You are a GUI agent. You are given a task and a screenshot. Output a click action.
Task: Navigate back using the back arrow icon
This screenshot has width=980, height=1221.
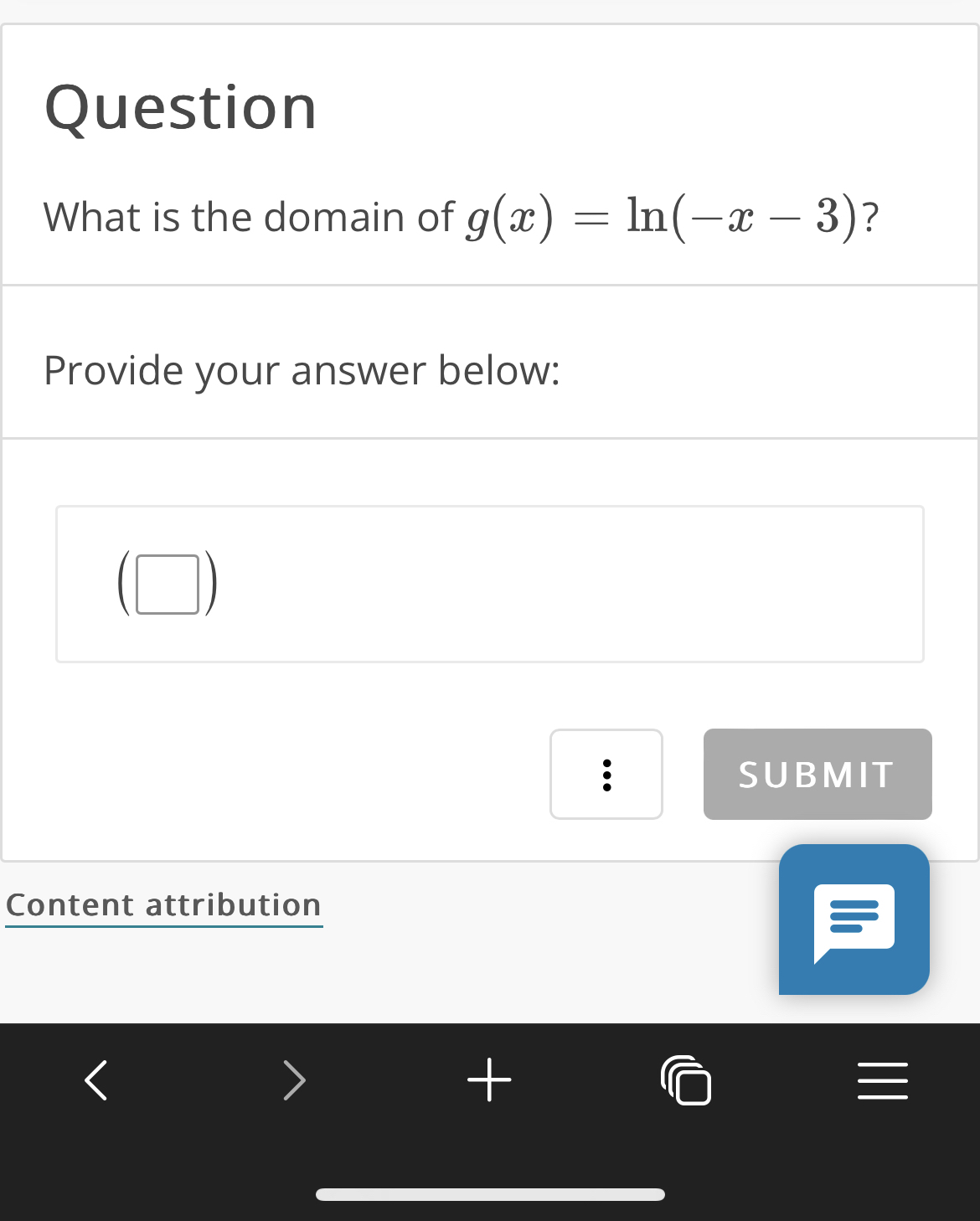[95, 1080]
